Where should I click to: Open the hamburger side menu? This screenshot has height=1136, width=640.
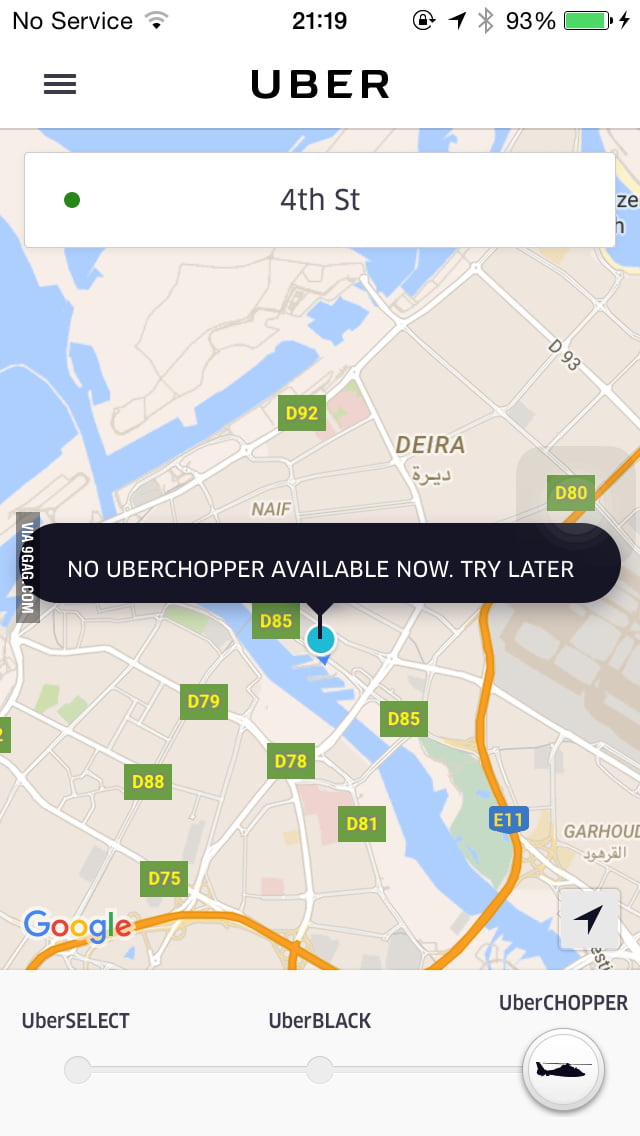[x=60, y=85]
